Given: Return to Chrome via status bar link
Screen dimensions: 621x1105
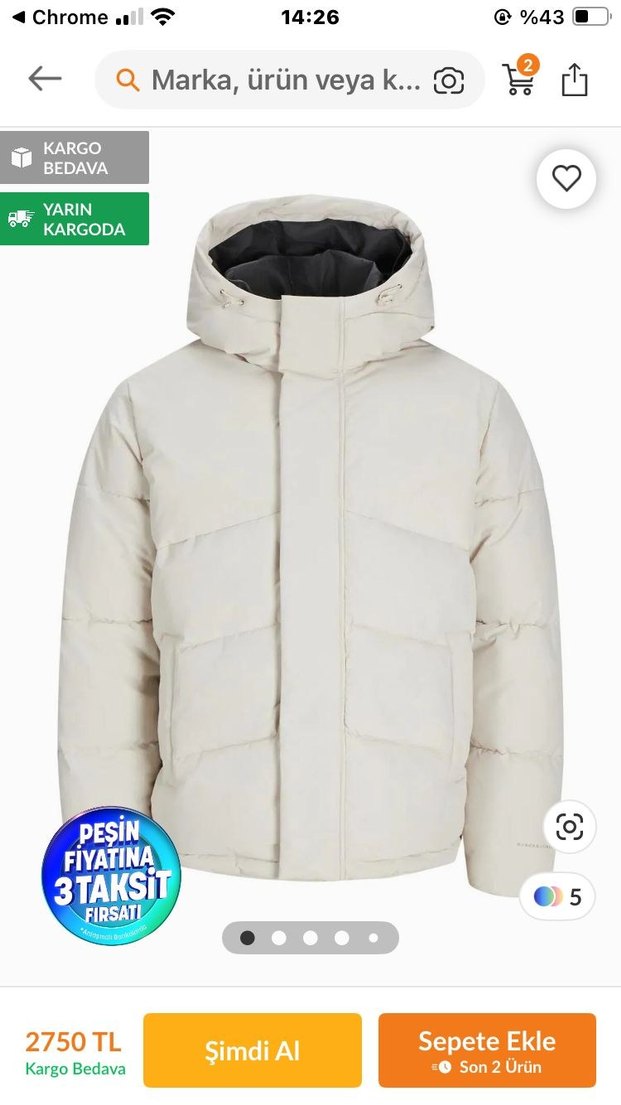Looking at the screenshot, I should pyautogui.click(x=59, y=17).
